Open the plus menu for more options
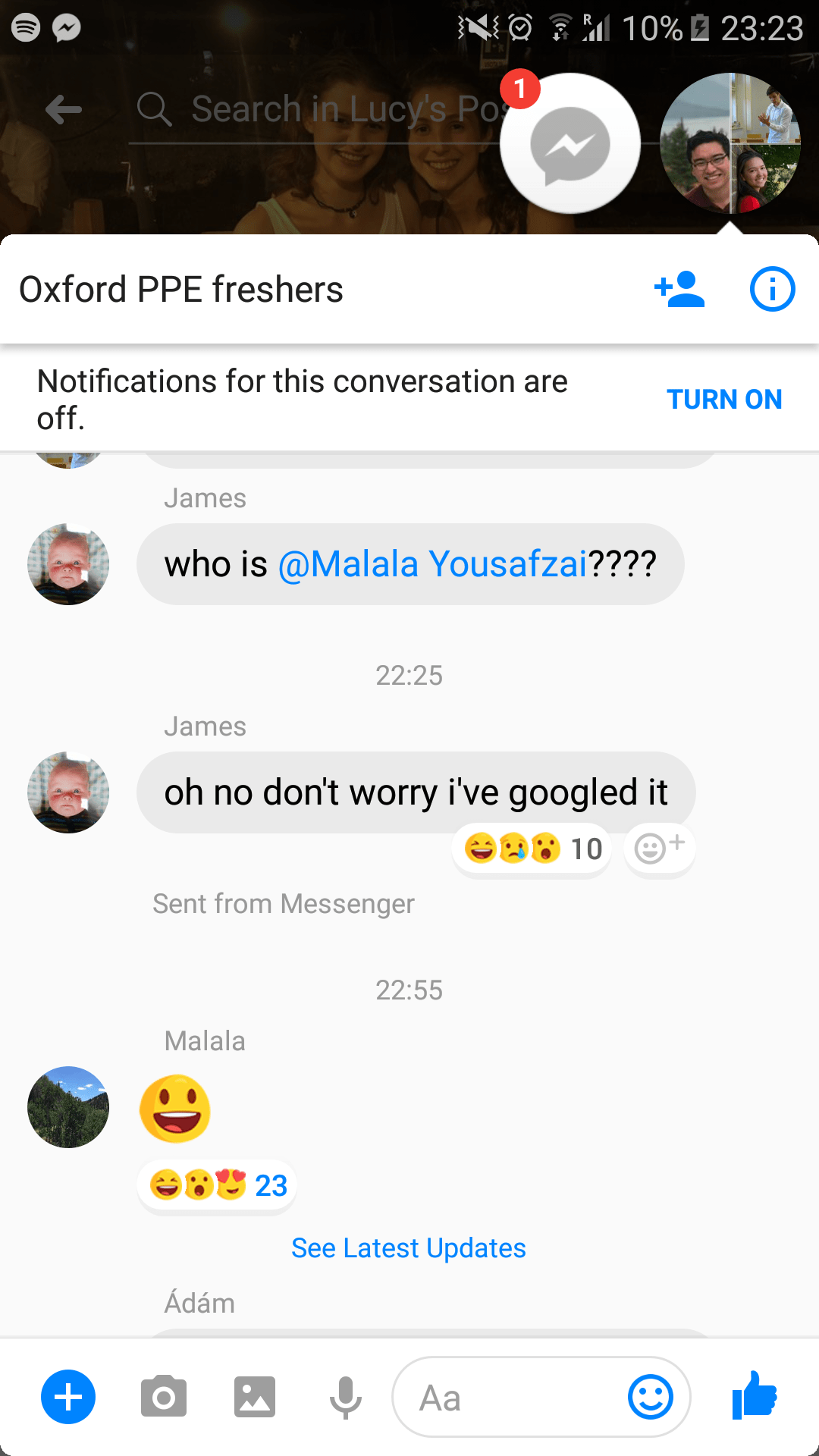Viewport: 819px width, 1456px height. [x=68, y=1397]
